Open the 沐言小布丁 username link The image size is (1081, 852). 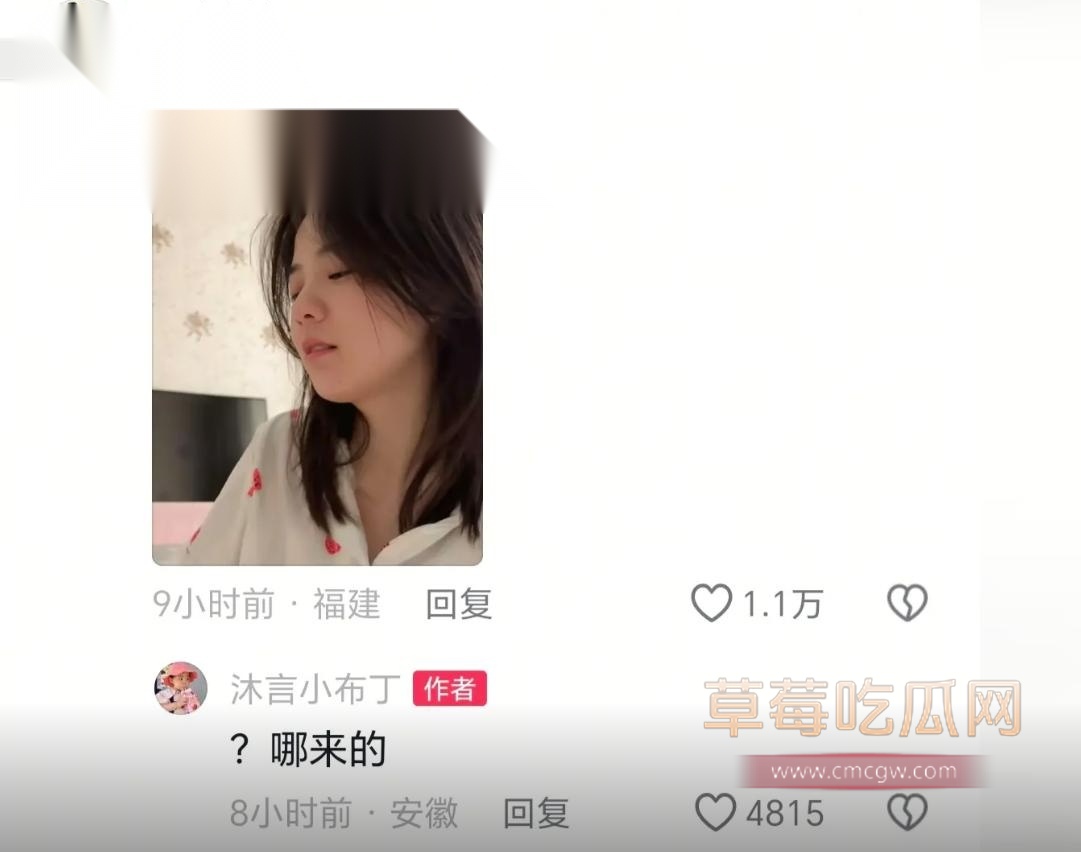coord(315,689)
